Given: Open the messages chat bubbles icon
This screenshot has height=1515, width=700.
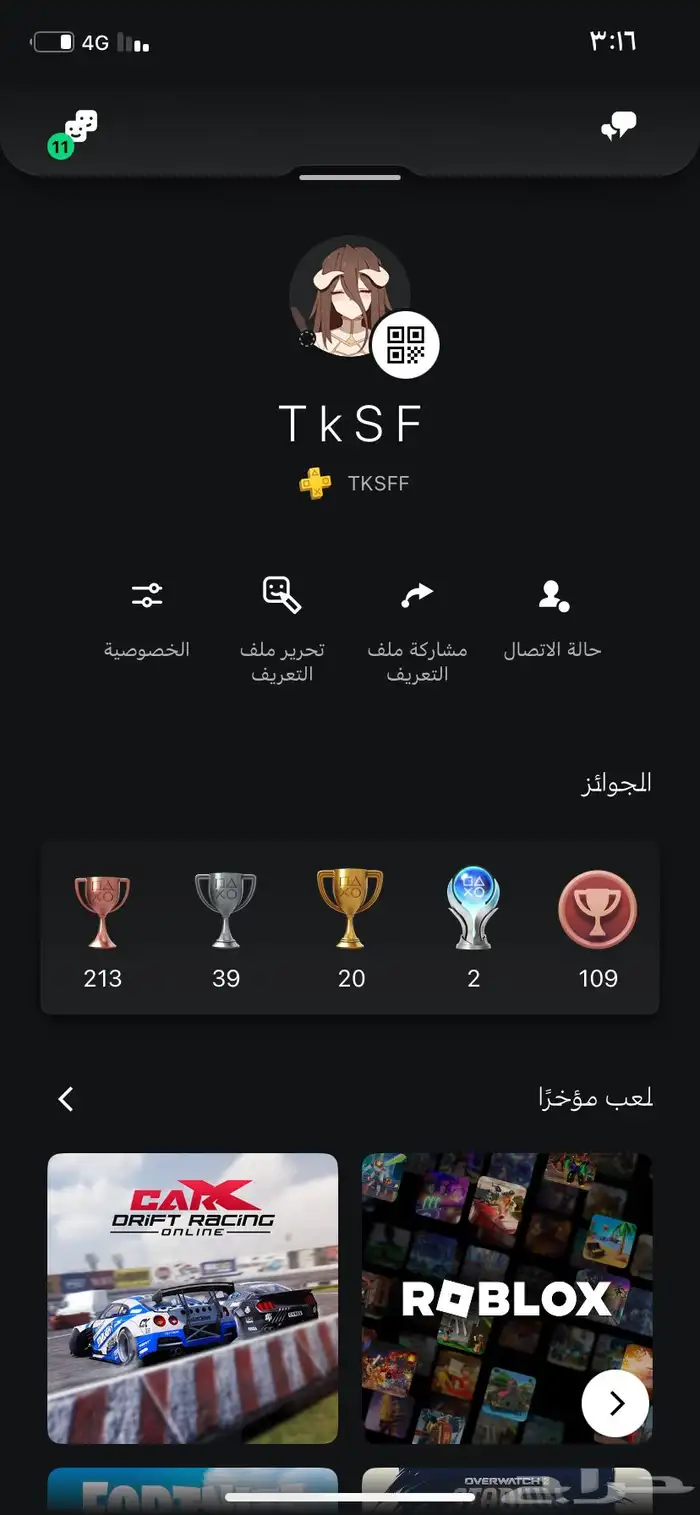Looking at the screenshot, I should tap(619, 127).
